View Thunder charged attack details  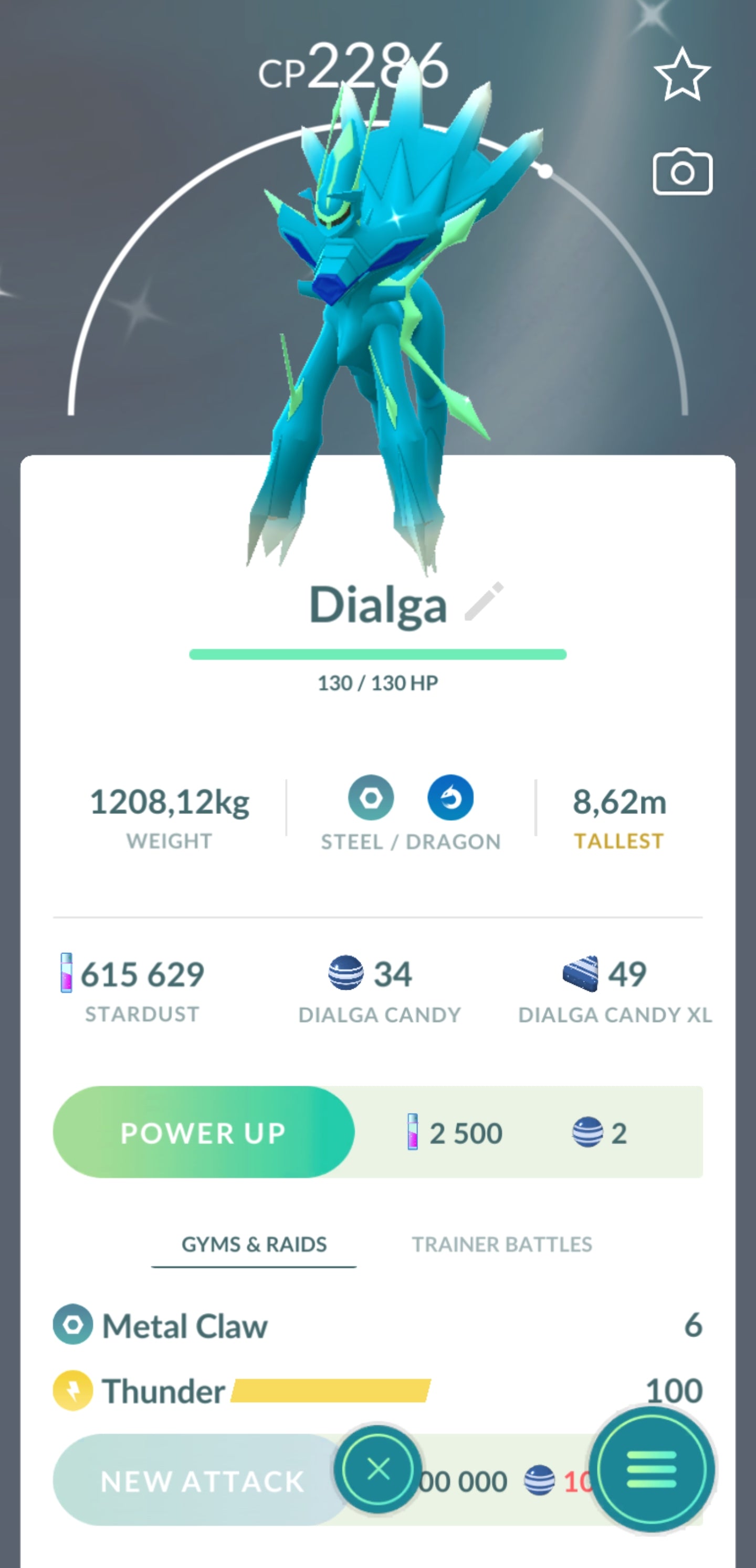click(163, 1392)
